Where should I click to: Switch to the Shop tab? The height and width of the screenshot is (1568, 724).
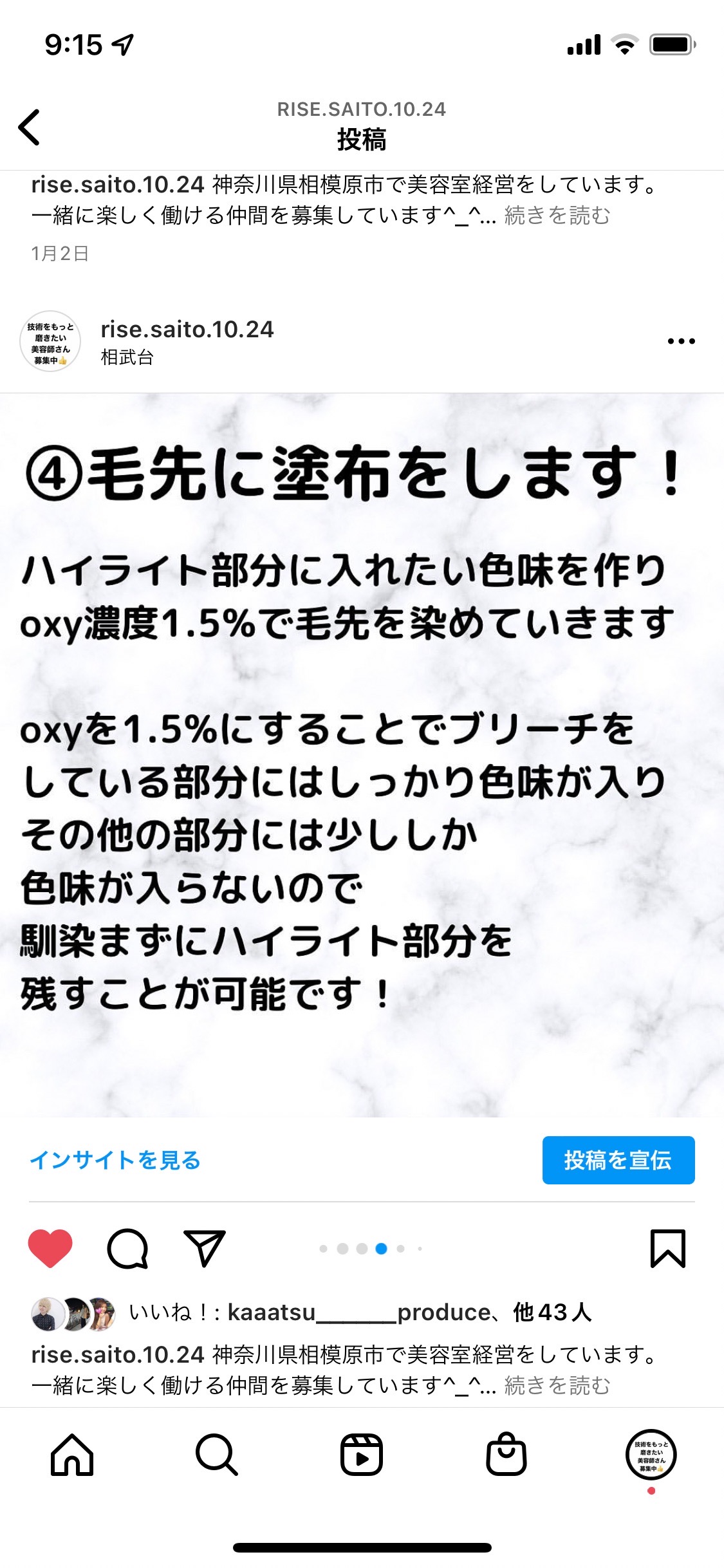tap(506, 1455)
